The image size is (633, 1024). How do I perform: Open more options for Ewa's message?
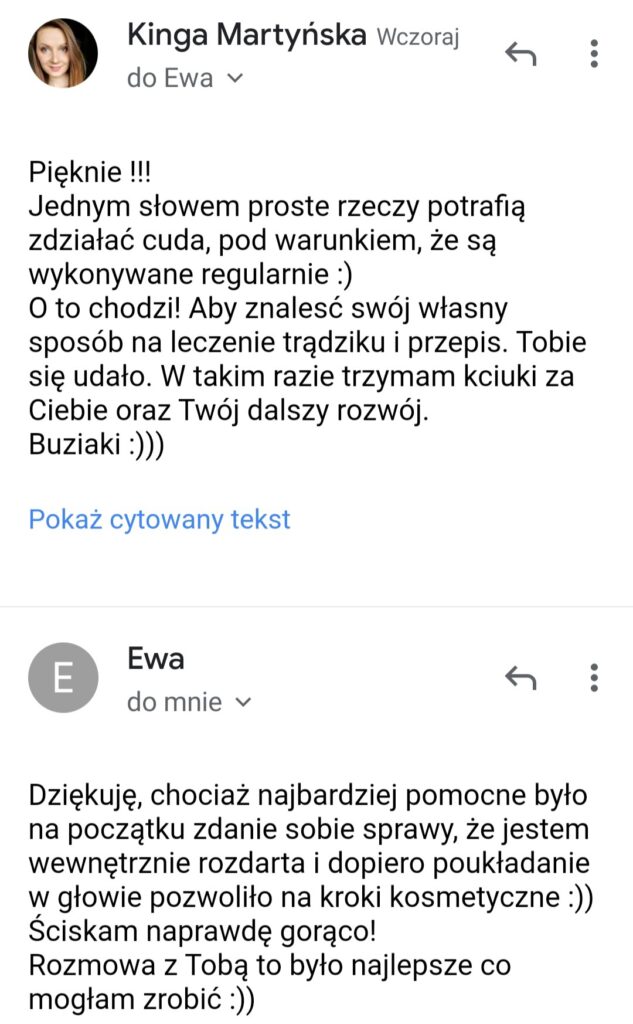(x=595, y=678)
